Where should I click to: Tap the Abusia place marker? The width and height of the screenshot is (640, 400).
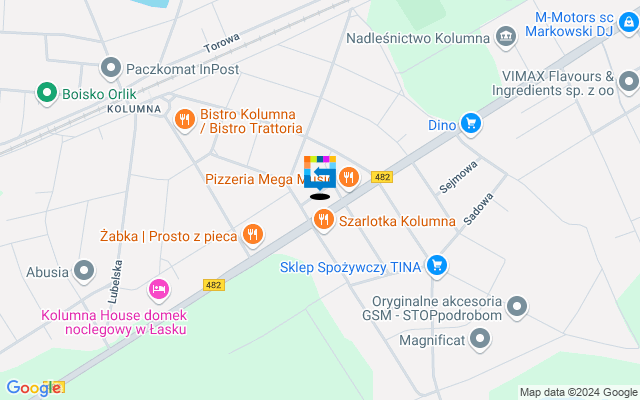[x=84, y=271]
